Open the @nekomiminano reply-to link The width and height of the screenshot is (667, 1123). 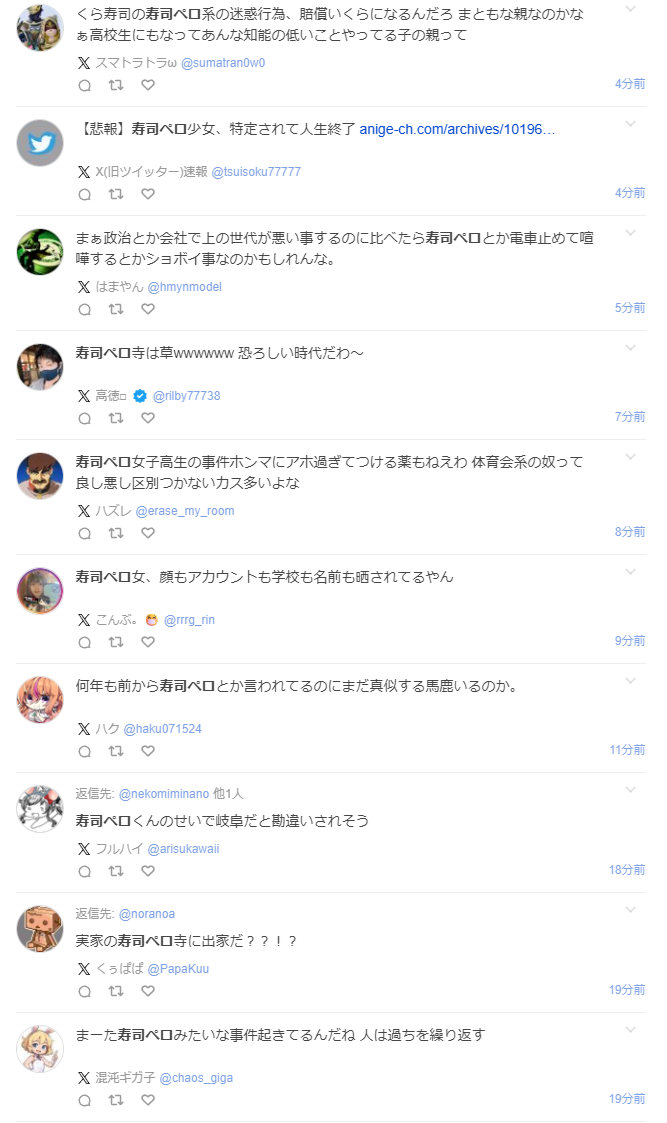pyautogui.click(x=164, y=794)
